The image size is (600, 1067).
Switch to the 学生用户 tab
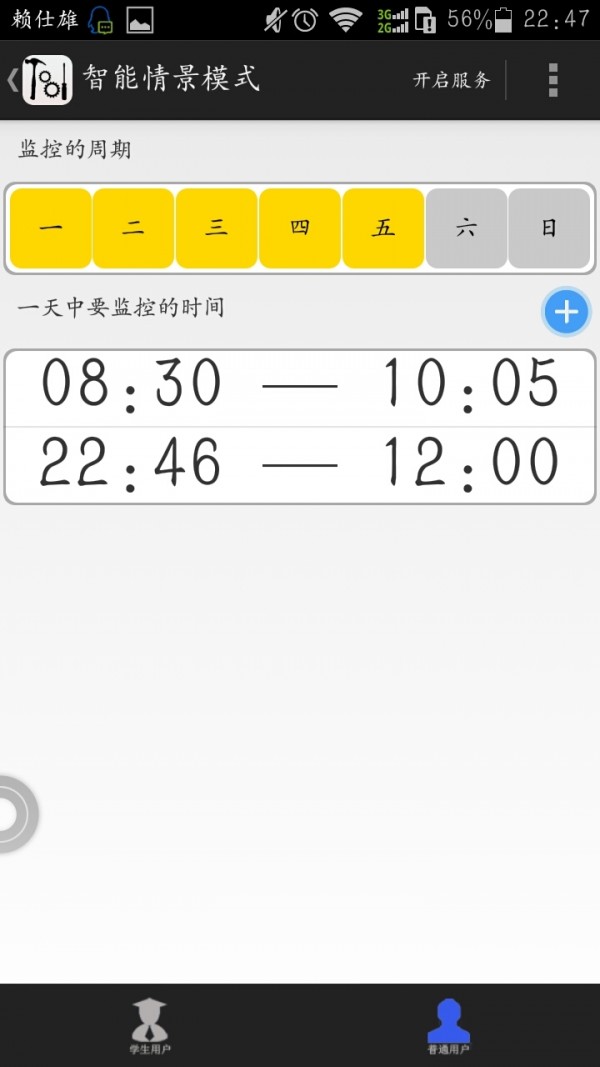(x=150, y=1026)
